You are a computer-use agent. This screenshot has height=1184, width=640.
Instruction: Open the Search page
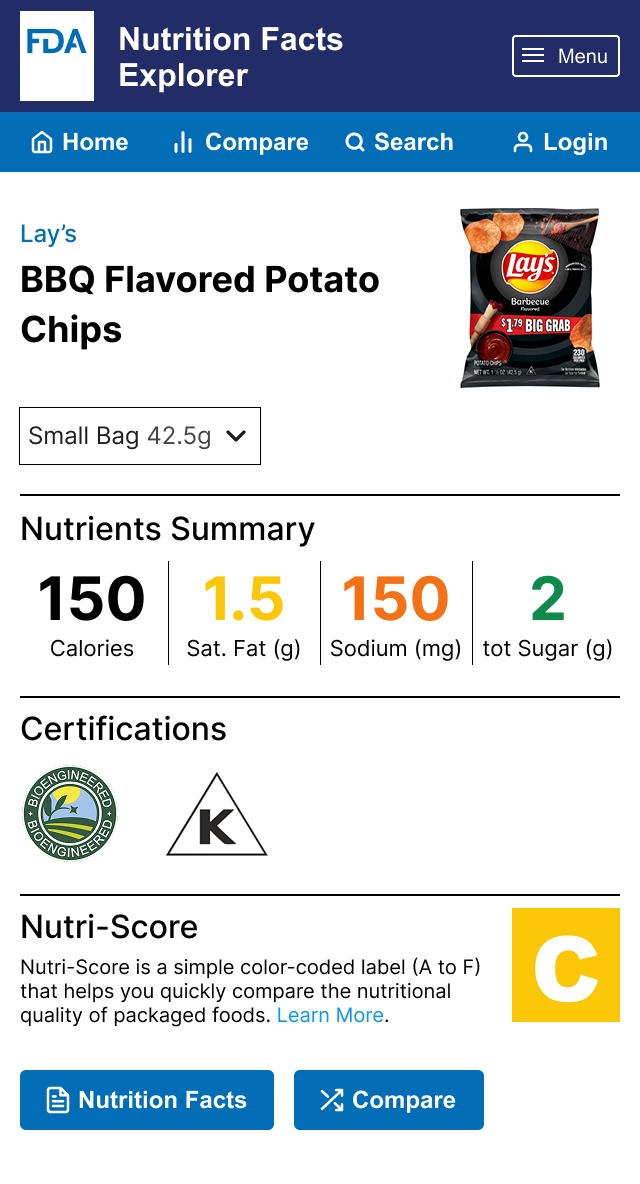pos(399,142)
